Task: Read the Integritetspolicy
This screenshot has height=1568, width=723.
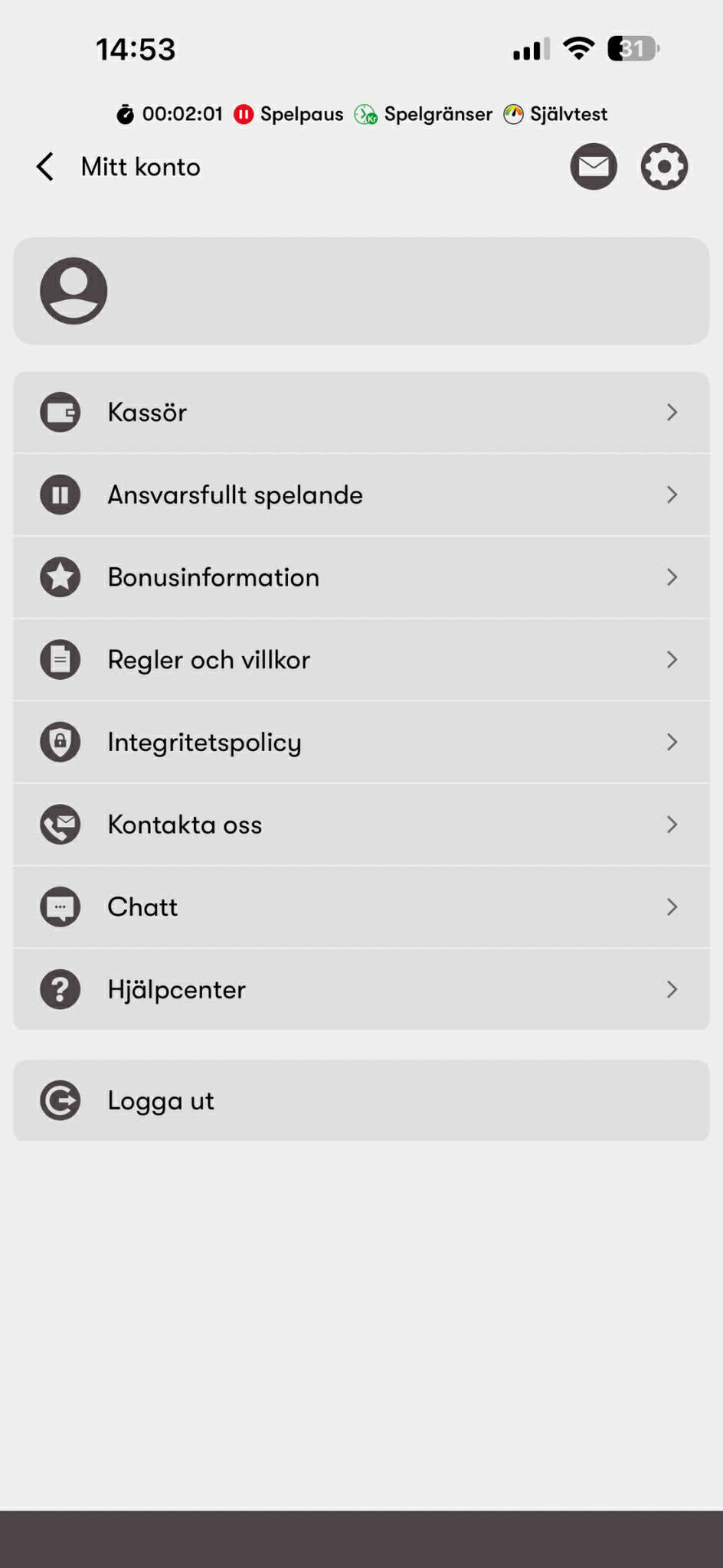Action: (361, 743)
